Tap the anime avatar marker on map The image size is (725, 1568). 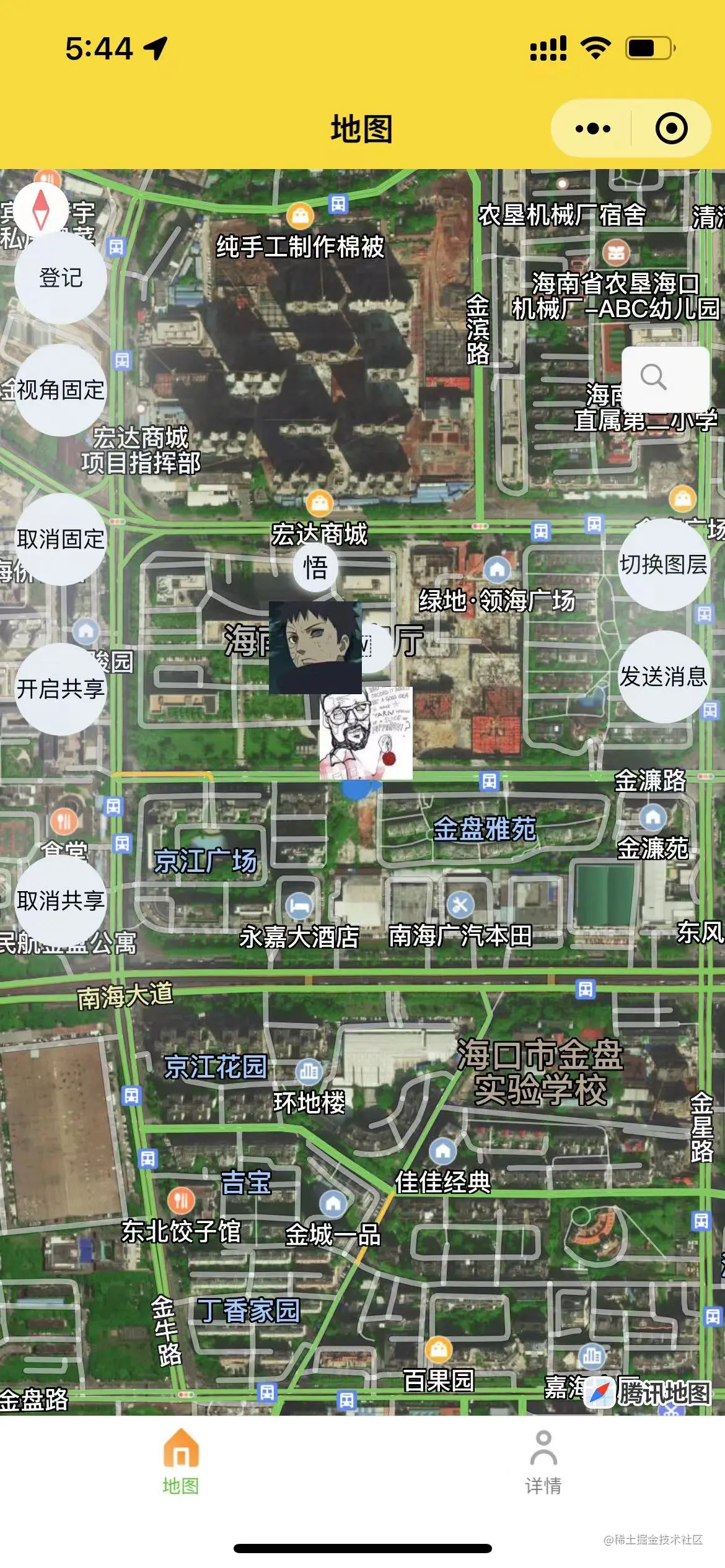(315, 647)
